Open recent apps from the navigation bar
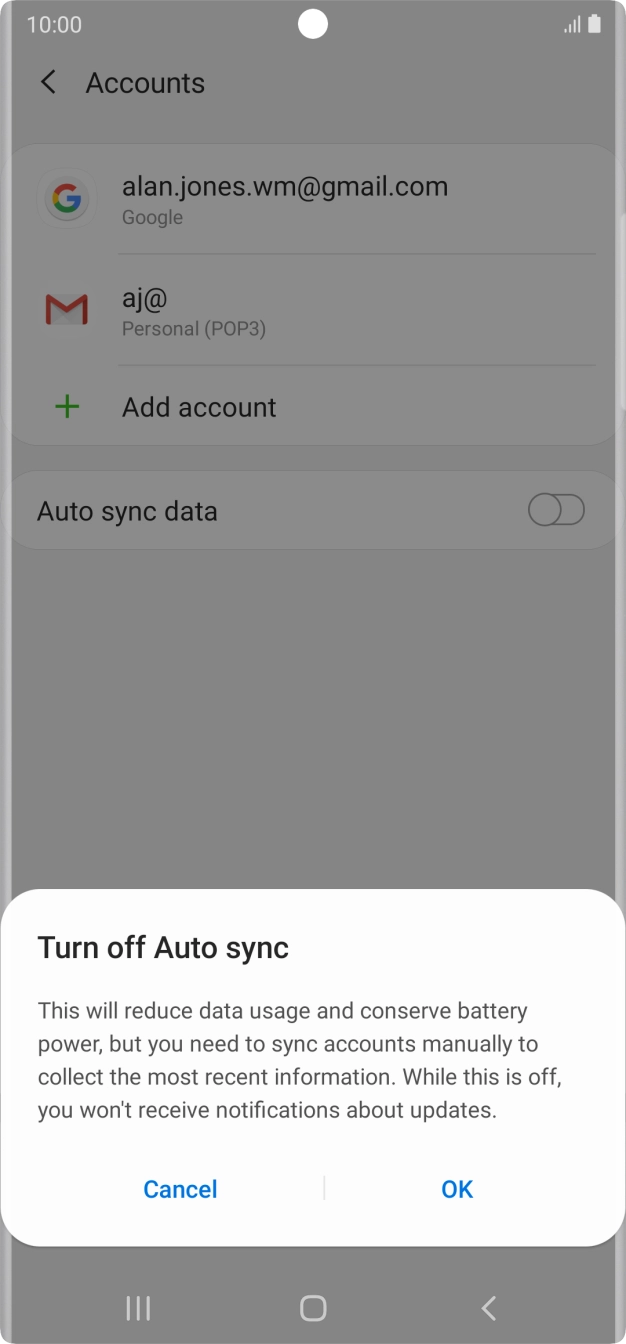This screenshot has width=626, height=1344. pos(138,1308)
